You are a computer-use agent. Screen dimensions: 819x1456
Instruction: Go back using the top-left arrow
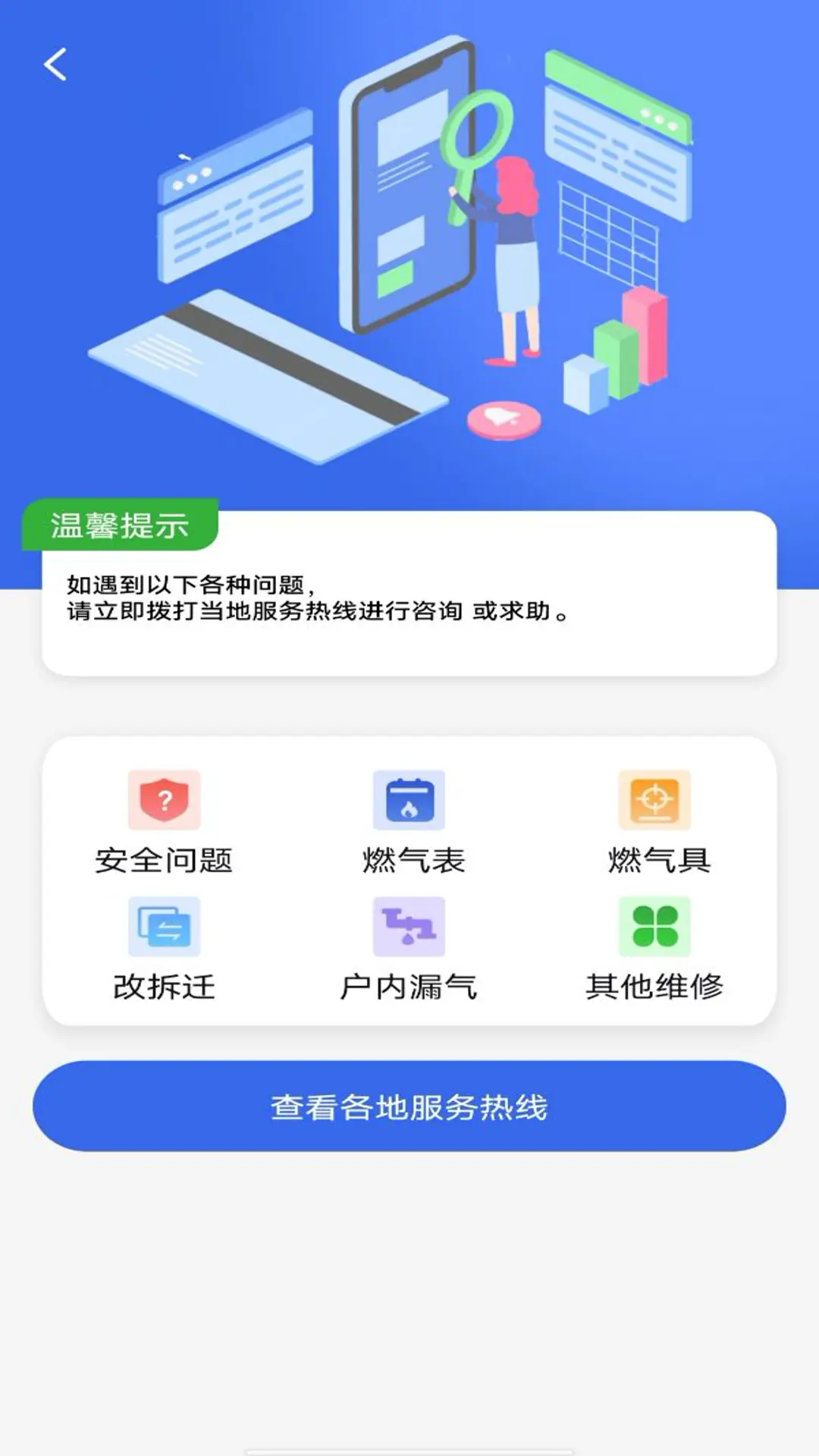[x=55, y=64]
